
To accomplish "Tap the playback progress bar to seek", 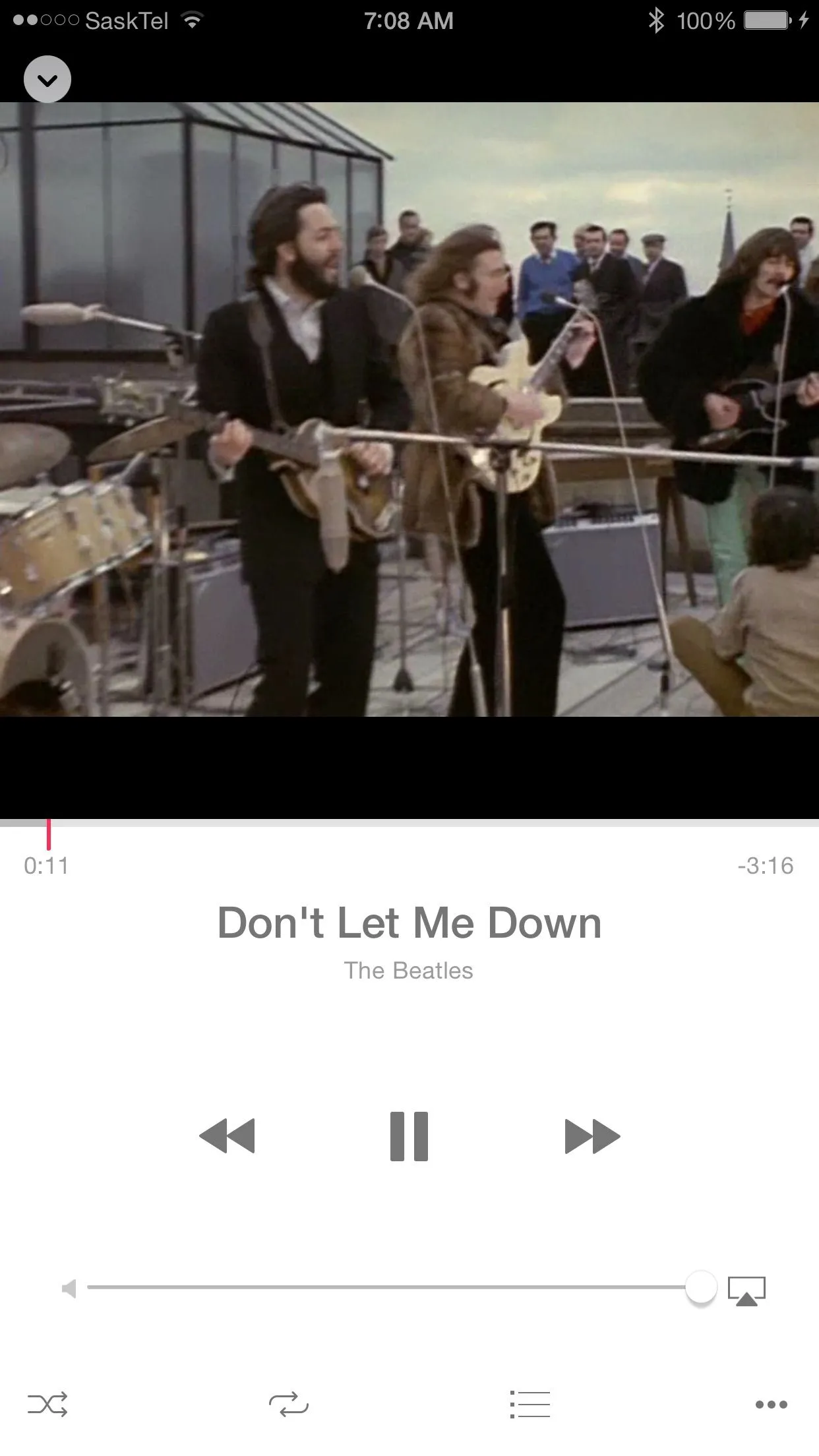I will 409,824.
